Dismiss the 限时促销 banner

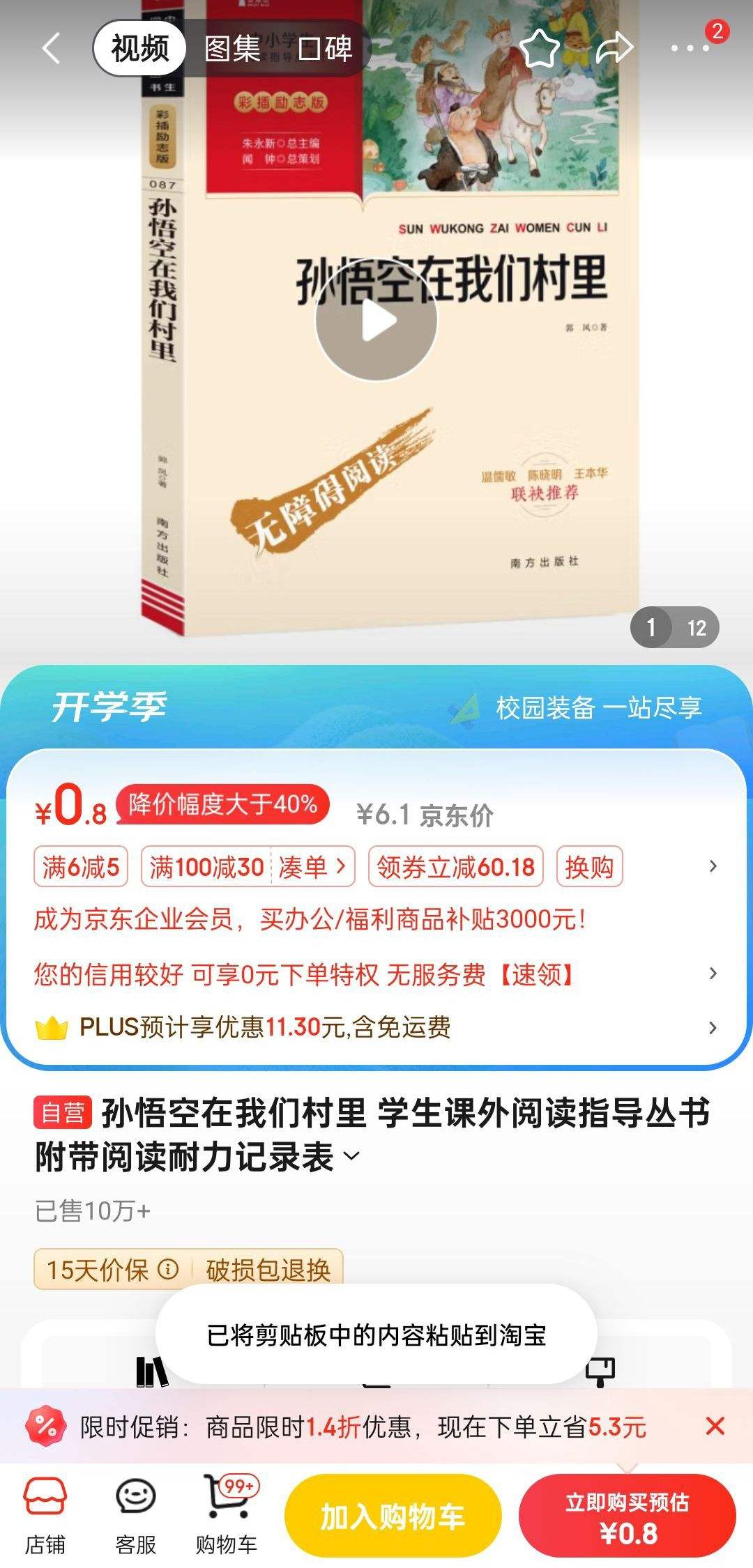(715, 1427)
